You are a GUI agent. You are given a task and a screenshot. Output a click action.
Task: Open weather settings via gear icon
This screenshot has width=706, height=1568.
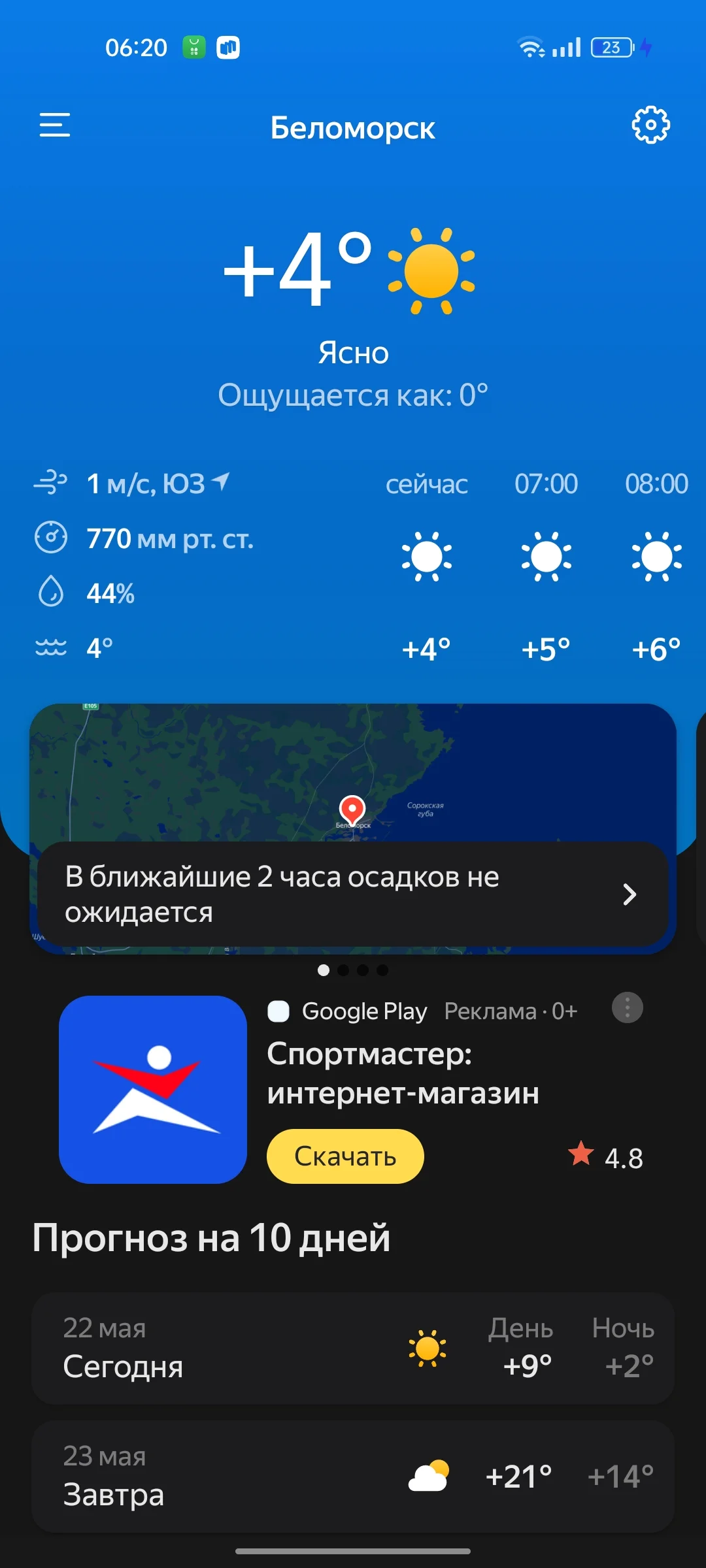point(651,125)
